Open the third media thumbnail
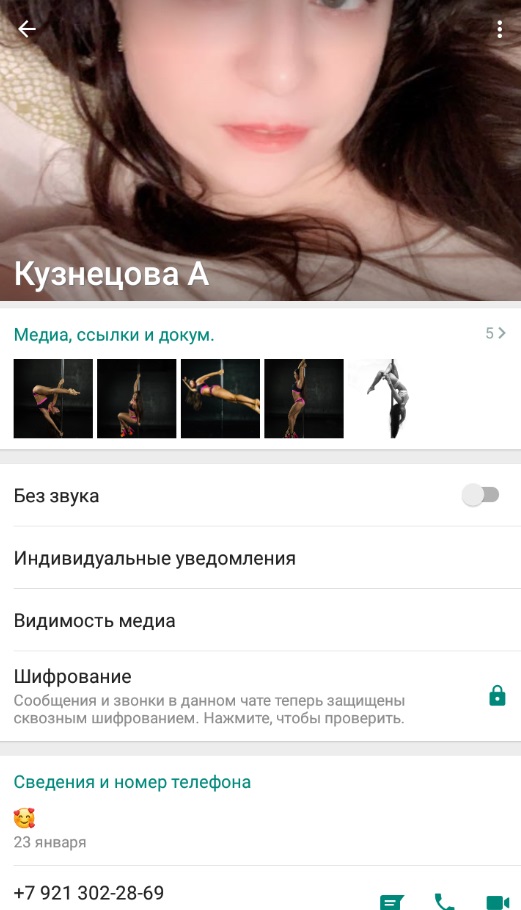The image size is (521, 910). 220,398
